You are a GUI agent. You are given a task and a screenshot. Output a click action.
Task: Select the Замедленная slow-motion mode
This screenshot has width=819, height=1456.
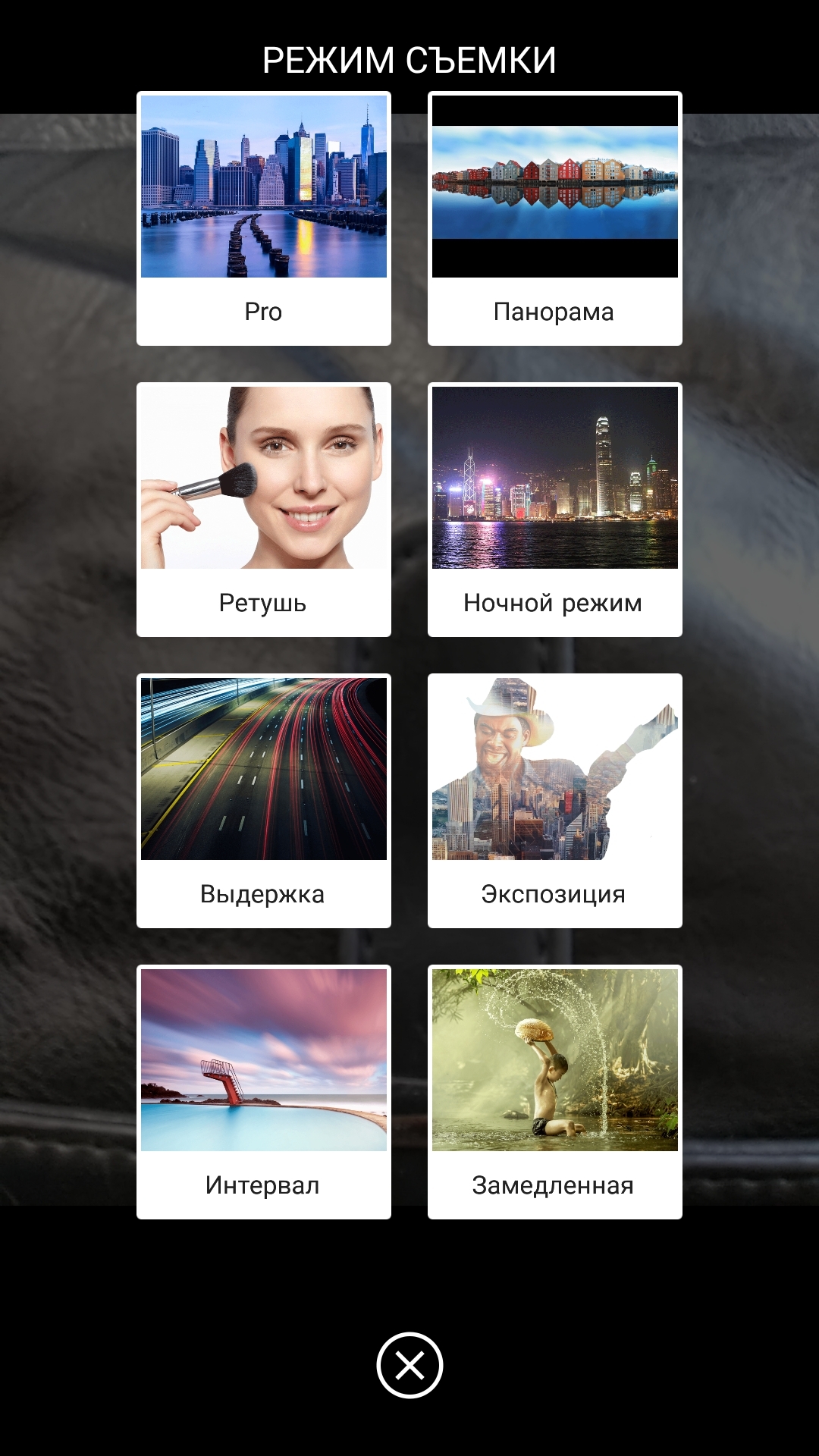point(554,1092)
